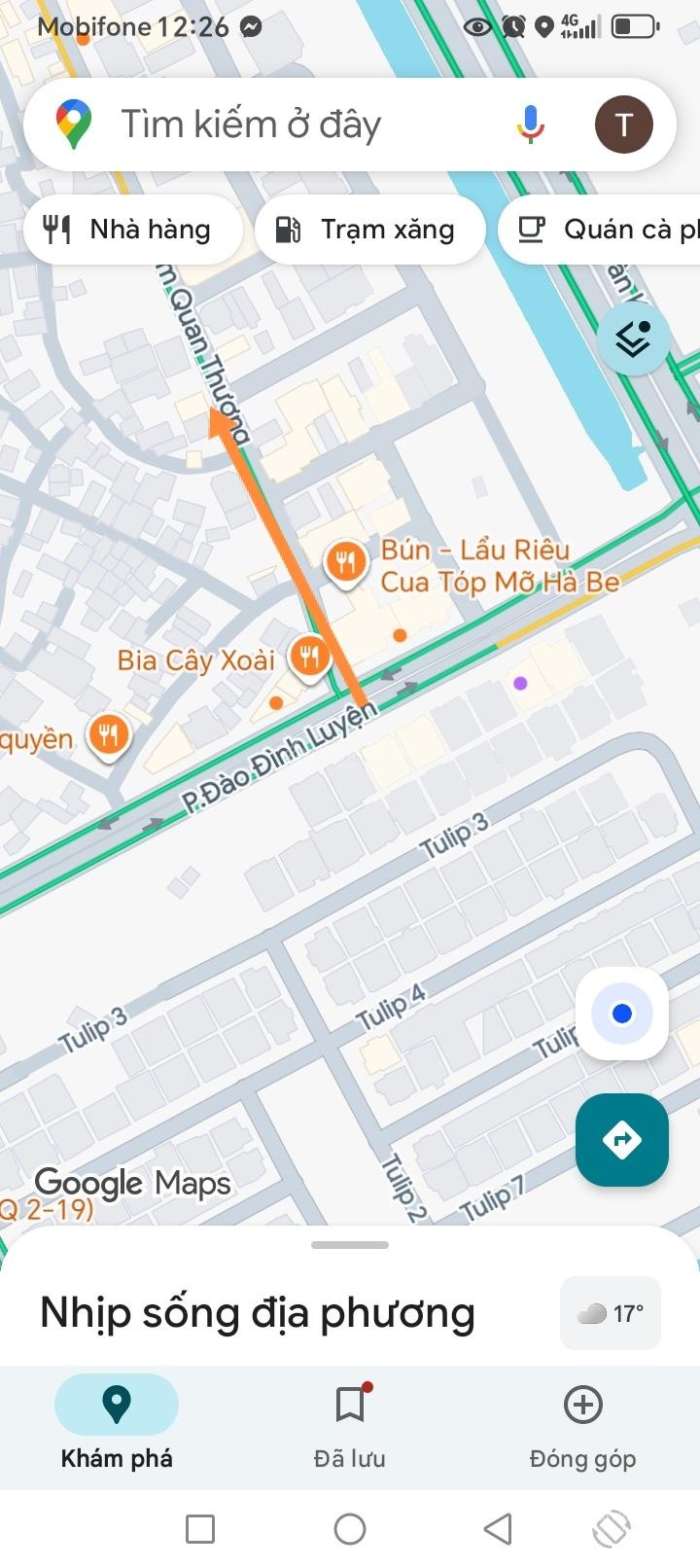Viewport: 700px width, 1568px height.
Task: Tap the voice search microphone
Action: click(530, 124)
